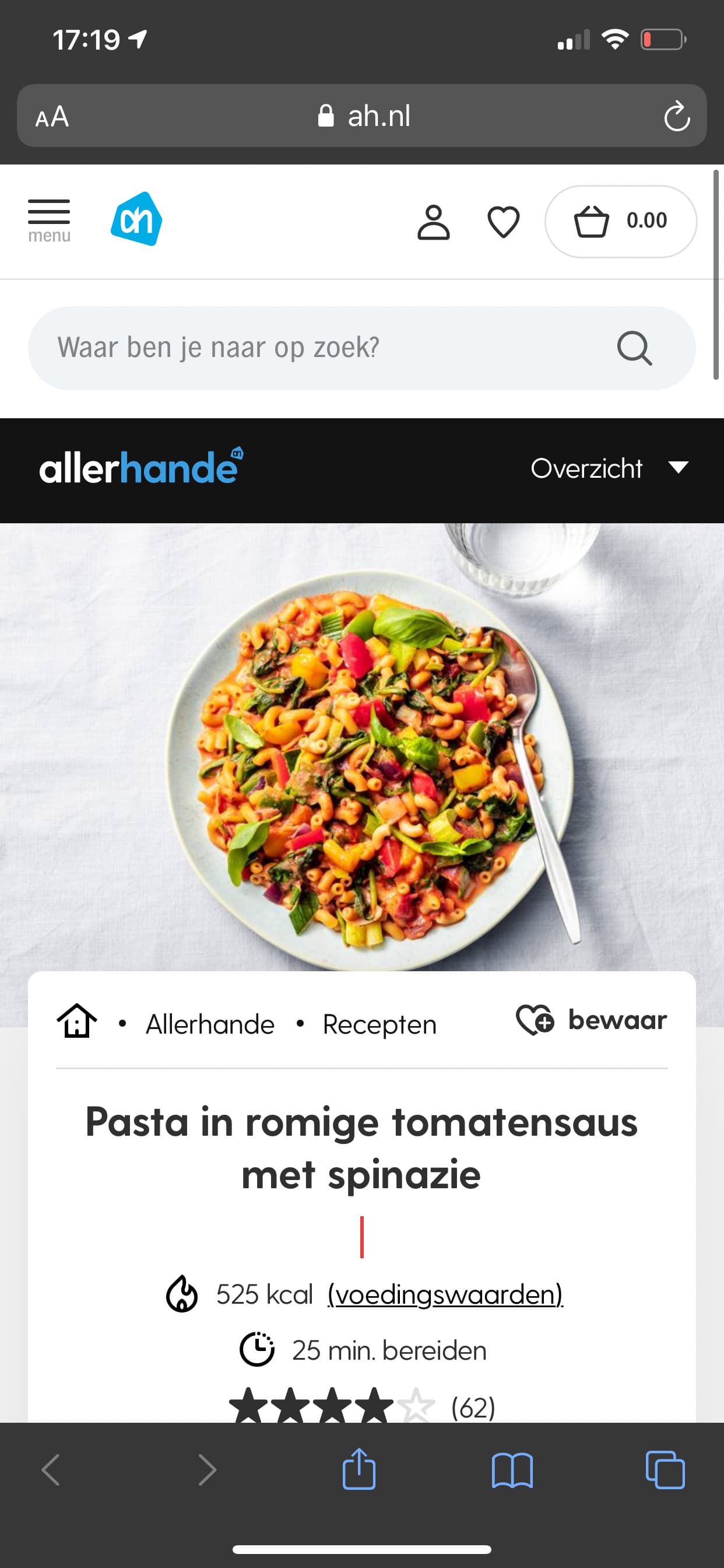Tap the magnifying glass search icon
724x1568 pixels.
(x=635, y=348)
